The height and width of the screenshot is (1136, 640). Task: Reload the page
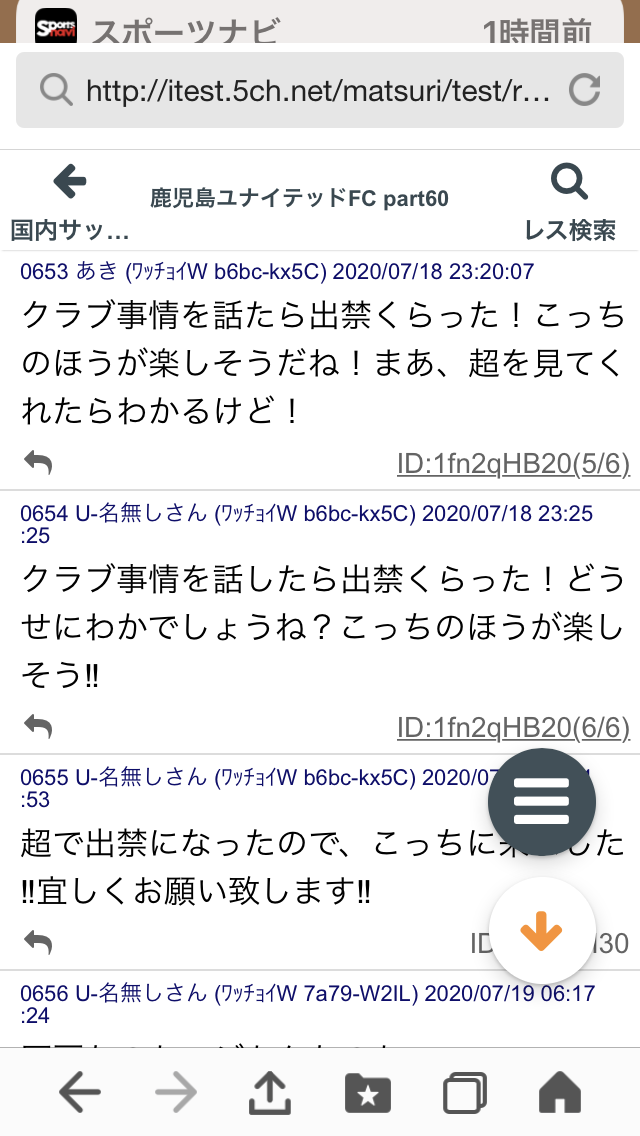pos(584,91)
